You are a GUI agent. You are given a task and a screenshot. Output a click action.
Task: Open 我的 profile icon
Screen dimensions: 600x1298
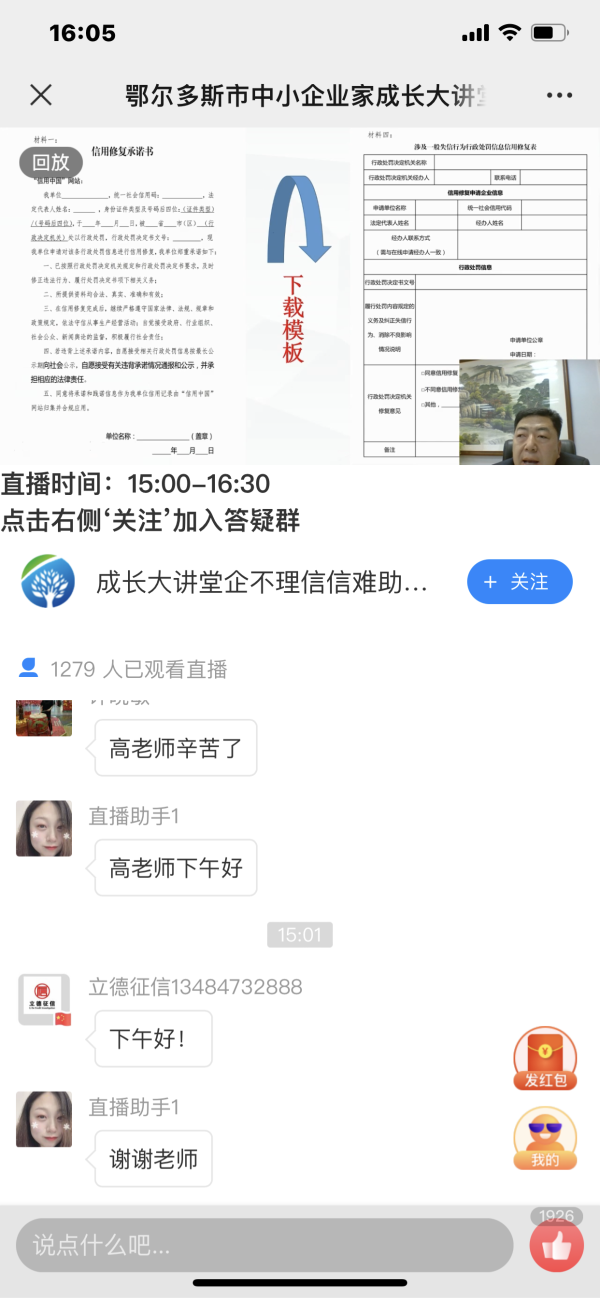click(545, 1140)
